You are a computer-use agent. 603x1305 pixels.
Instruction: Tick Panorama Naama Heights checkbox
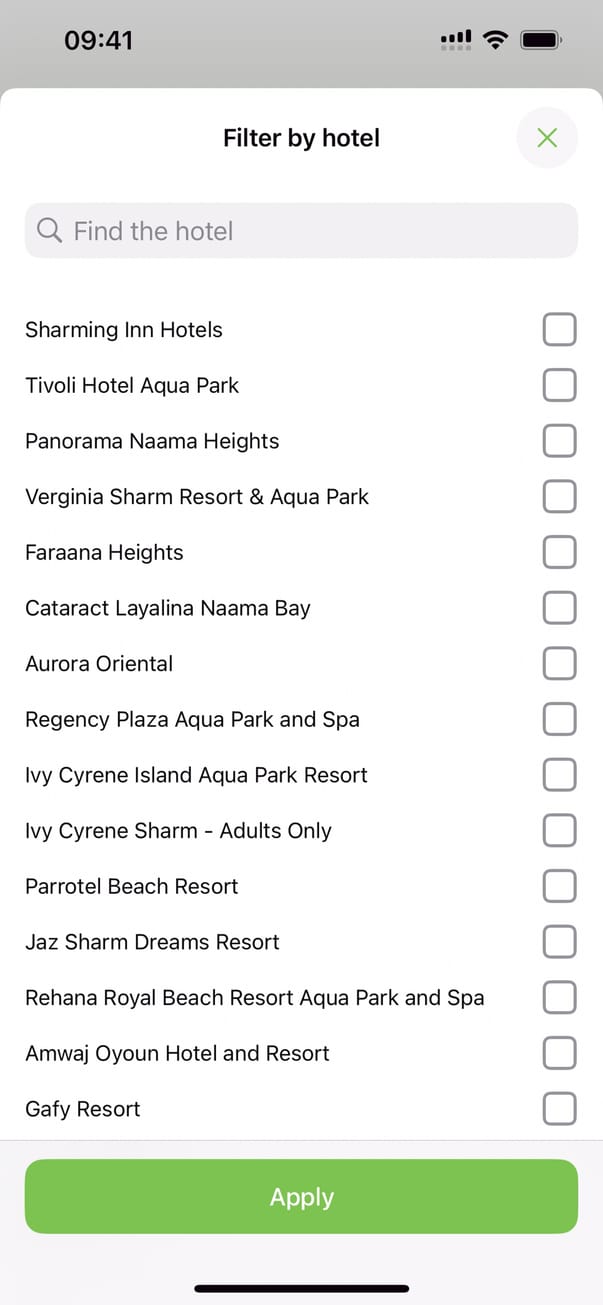(559, 441)
